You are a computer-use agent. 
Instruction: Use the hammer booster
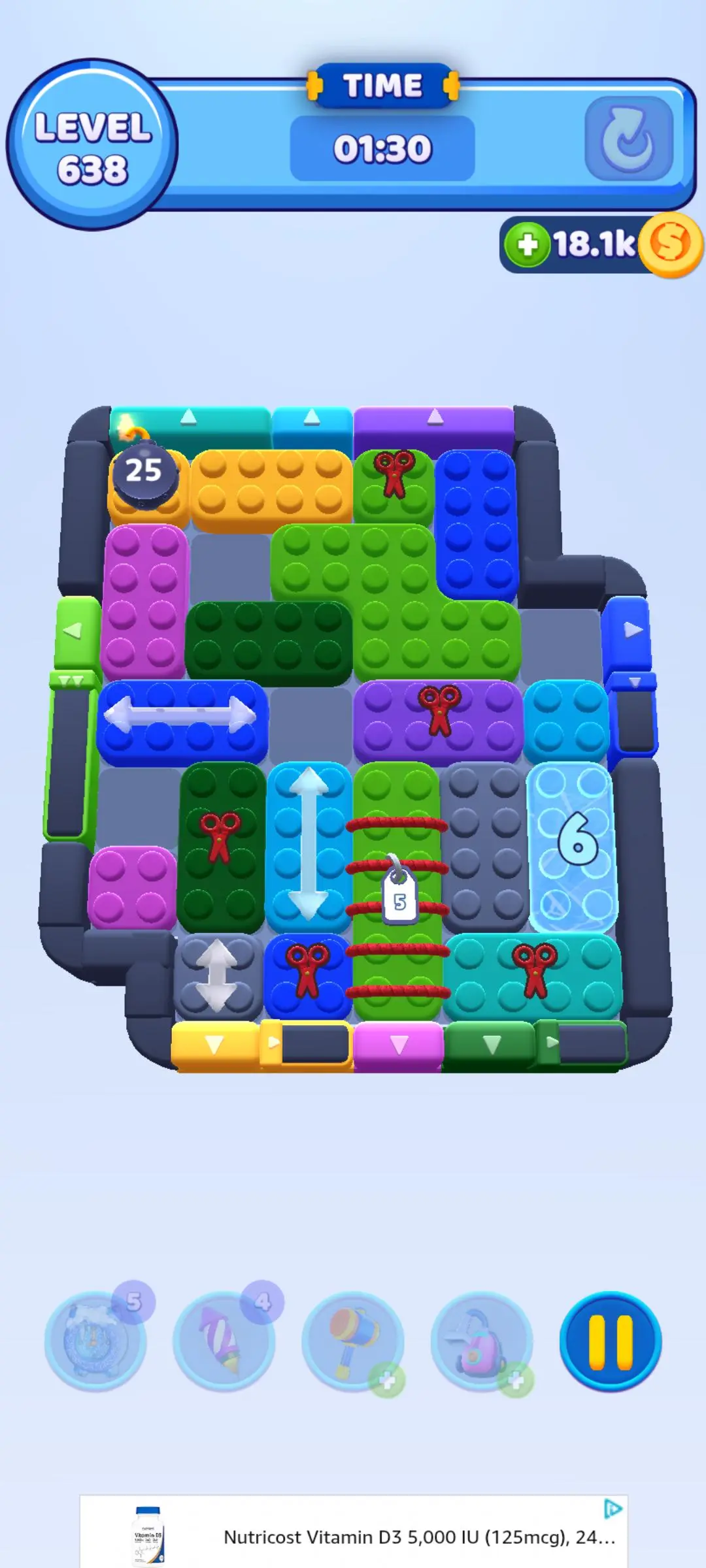coord(353,1341)
